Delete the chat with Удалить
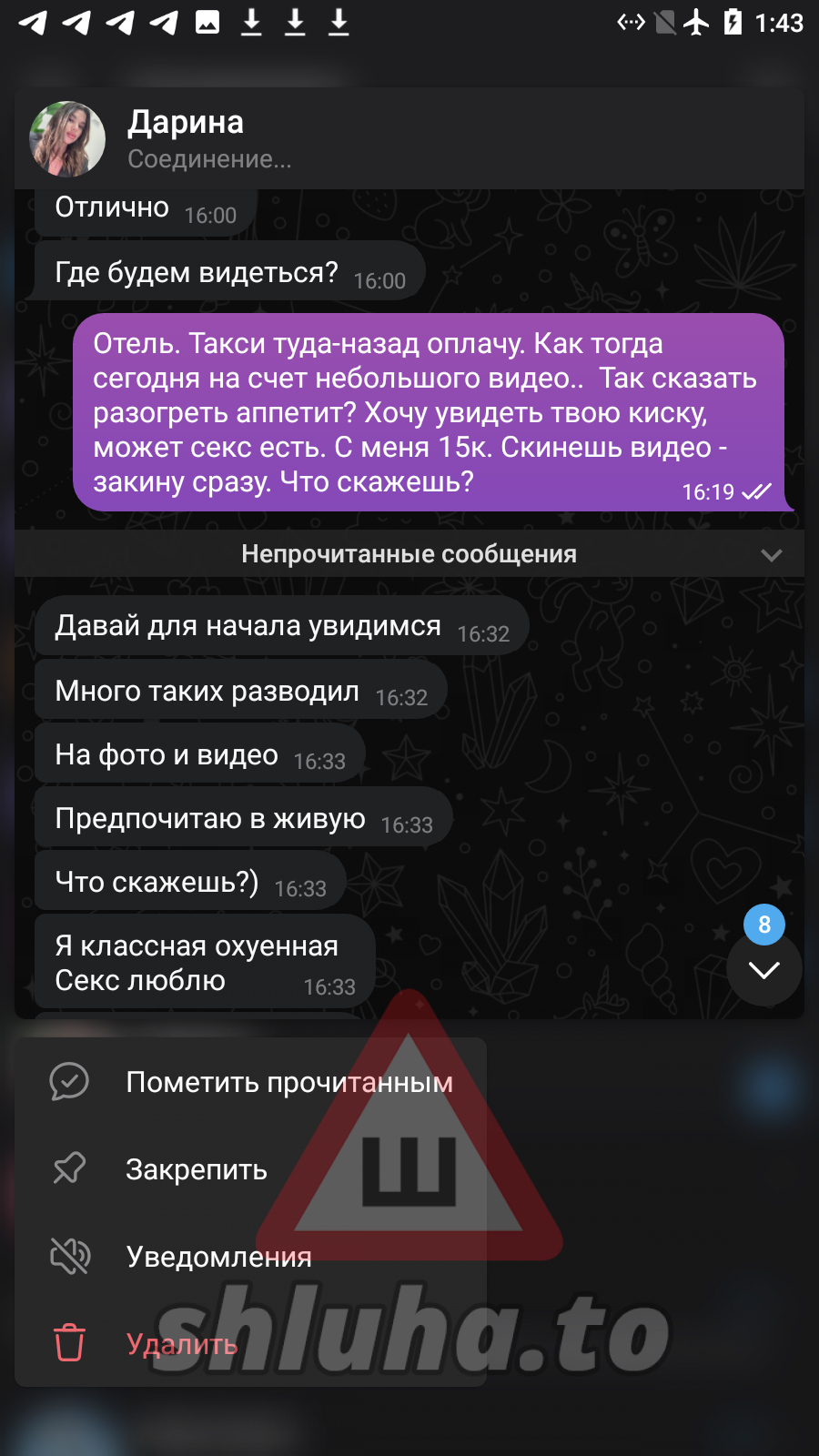819x1456 pixels. (x=181, y=1344)
